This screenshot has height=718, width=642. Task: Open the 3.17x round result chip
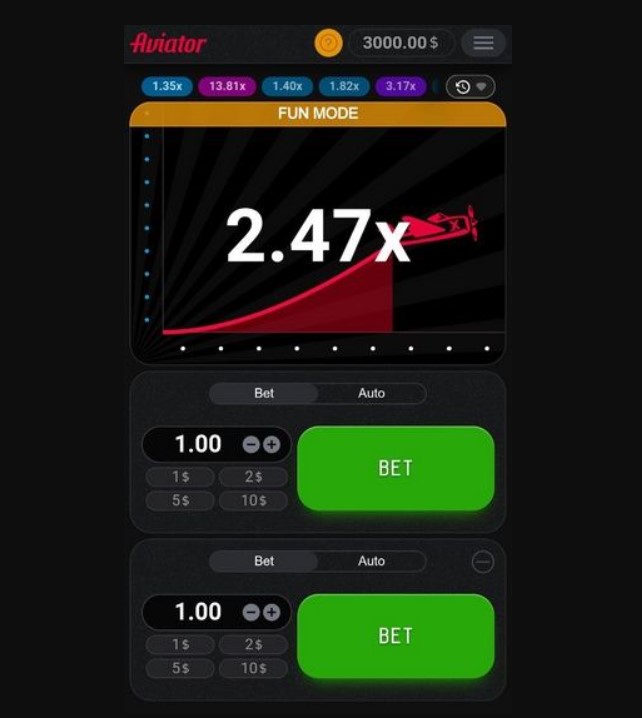pyautogui.click(x=400, y=87)
